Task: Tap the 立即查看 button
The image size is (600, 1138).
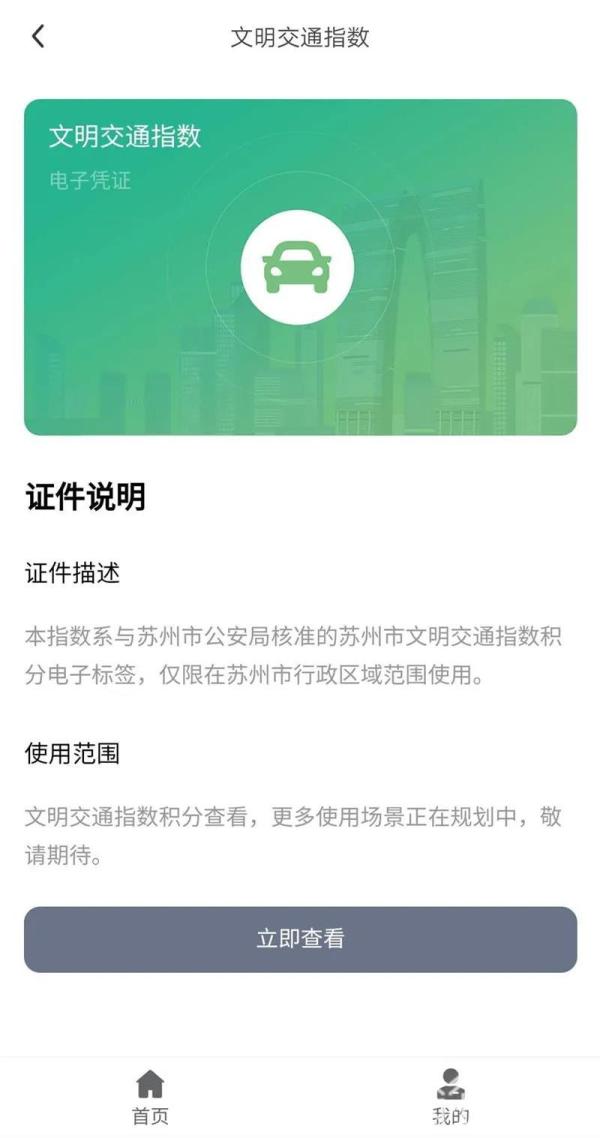Action: click(300, 939)
